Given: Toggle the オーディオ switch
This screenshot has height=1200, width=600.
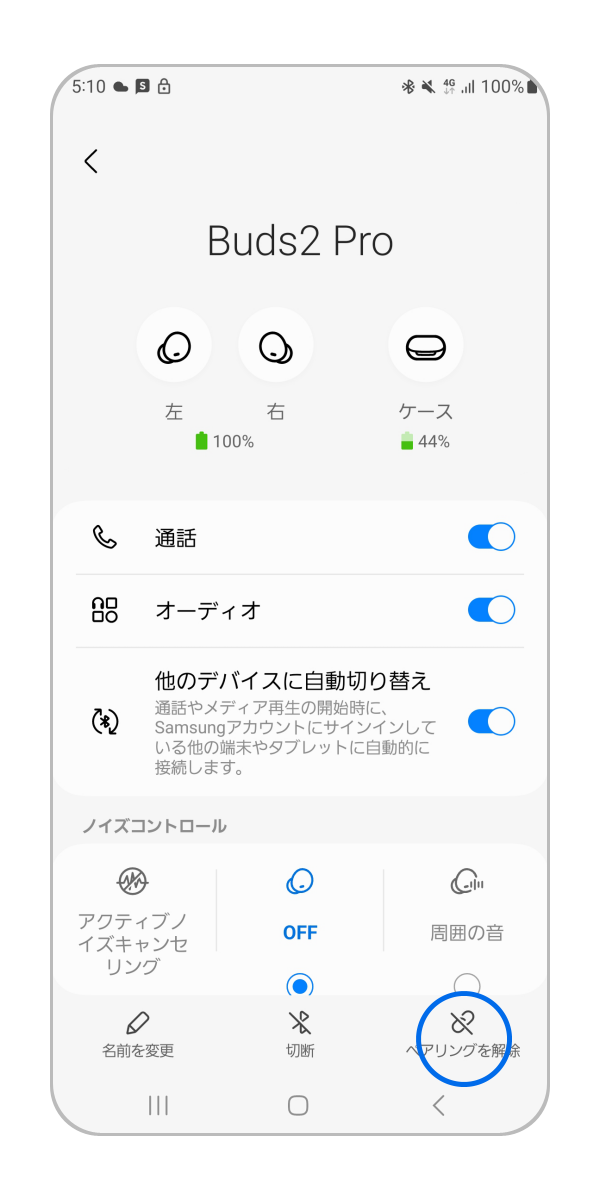Looking at the screenshot, I should point(491,610).
